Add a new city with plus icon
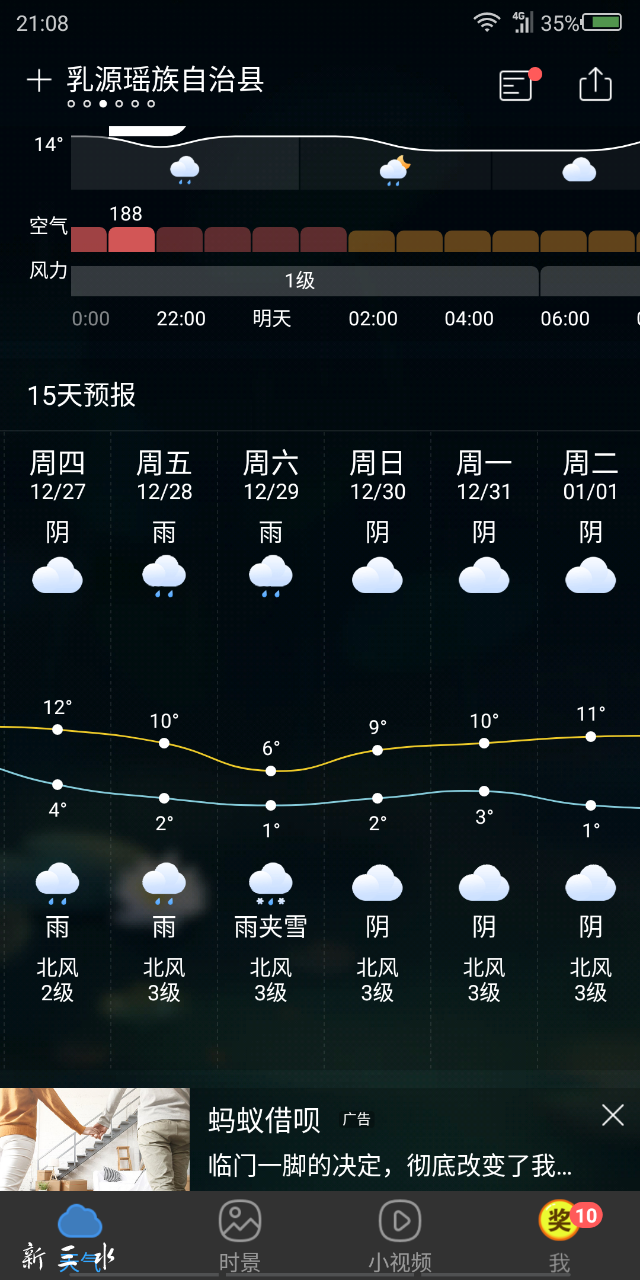This screenshot has width=640, height=1280. coord(38,81)
